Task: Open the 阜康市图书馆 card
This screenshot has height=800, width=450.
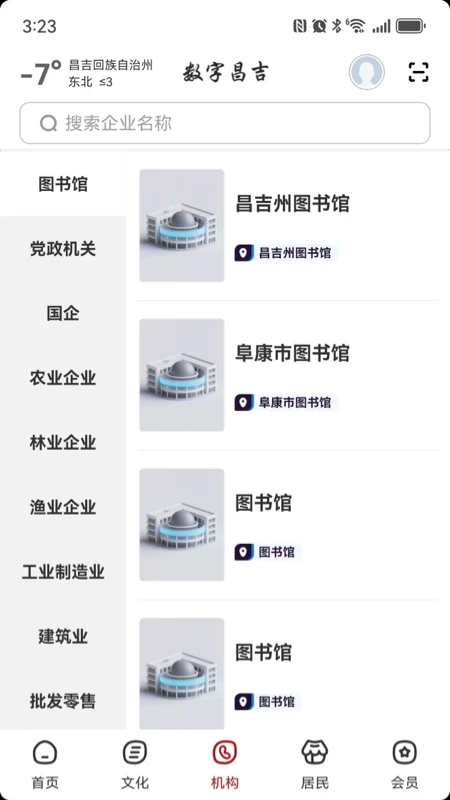Action: pyautogui.click(x=288, y=375)
